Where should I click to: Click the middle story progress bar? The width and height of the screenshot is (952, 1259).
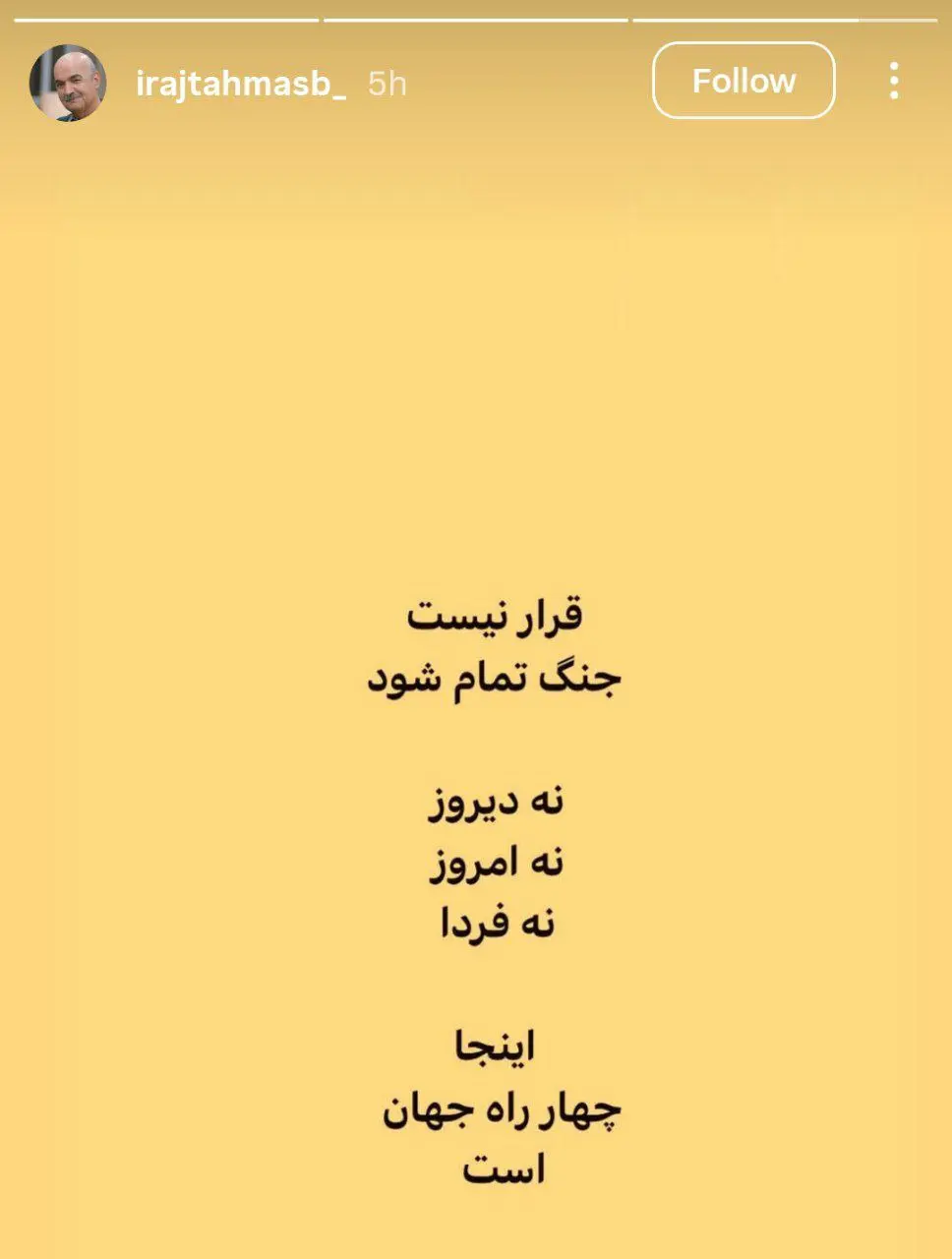476,14
